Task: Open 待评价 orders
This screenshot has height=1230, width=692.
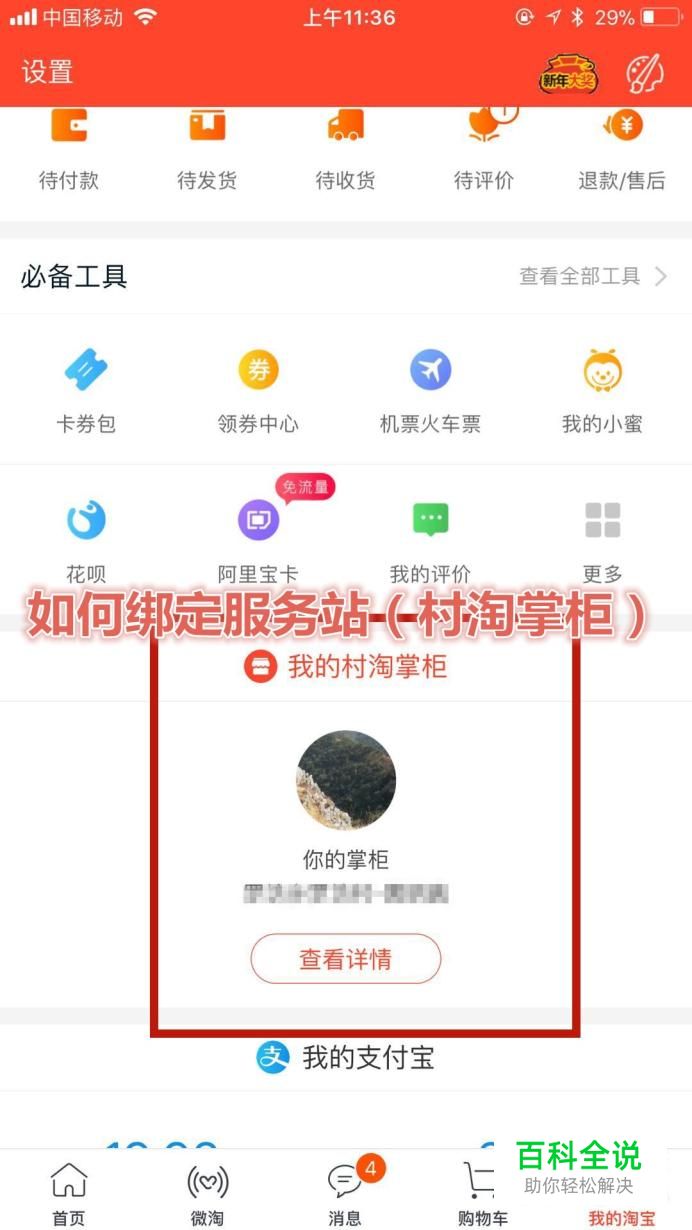Action: (x=484, y=148)
